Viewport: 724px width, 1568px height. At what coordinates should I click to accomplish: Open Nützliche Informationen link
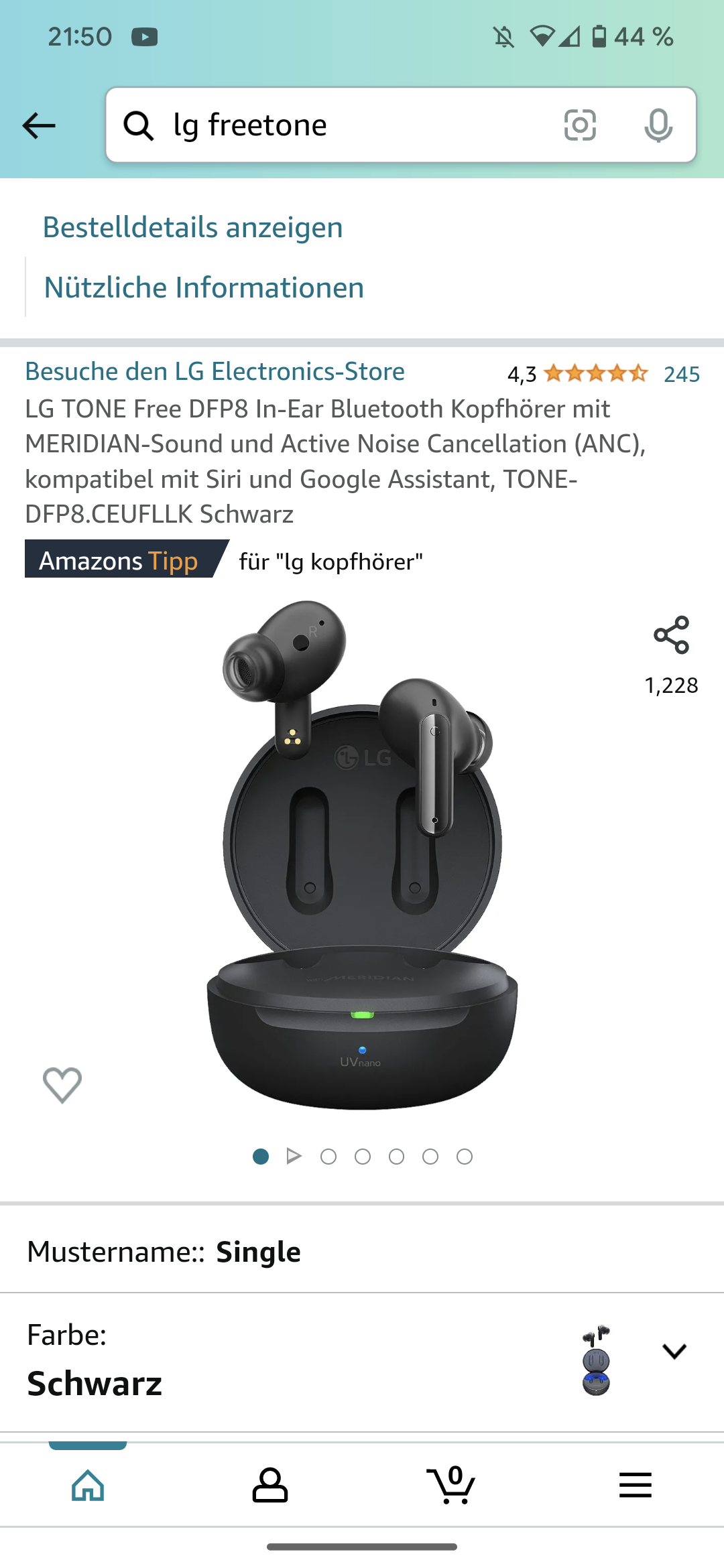pyautogui.click(x=204, y=287)
